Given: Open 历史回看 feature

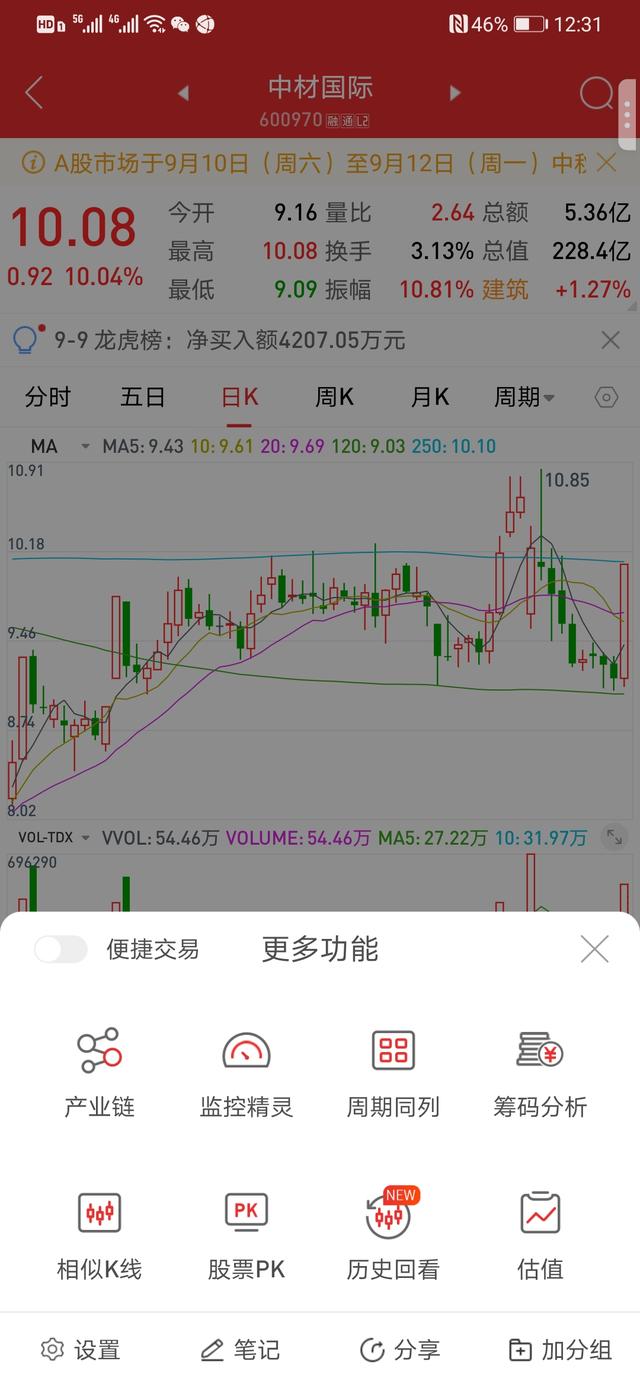Looking at the screenshot, I should [x=393, y=1236].
